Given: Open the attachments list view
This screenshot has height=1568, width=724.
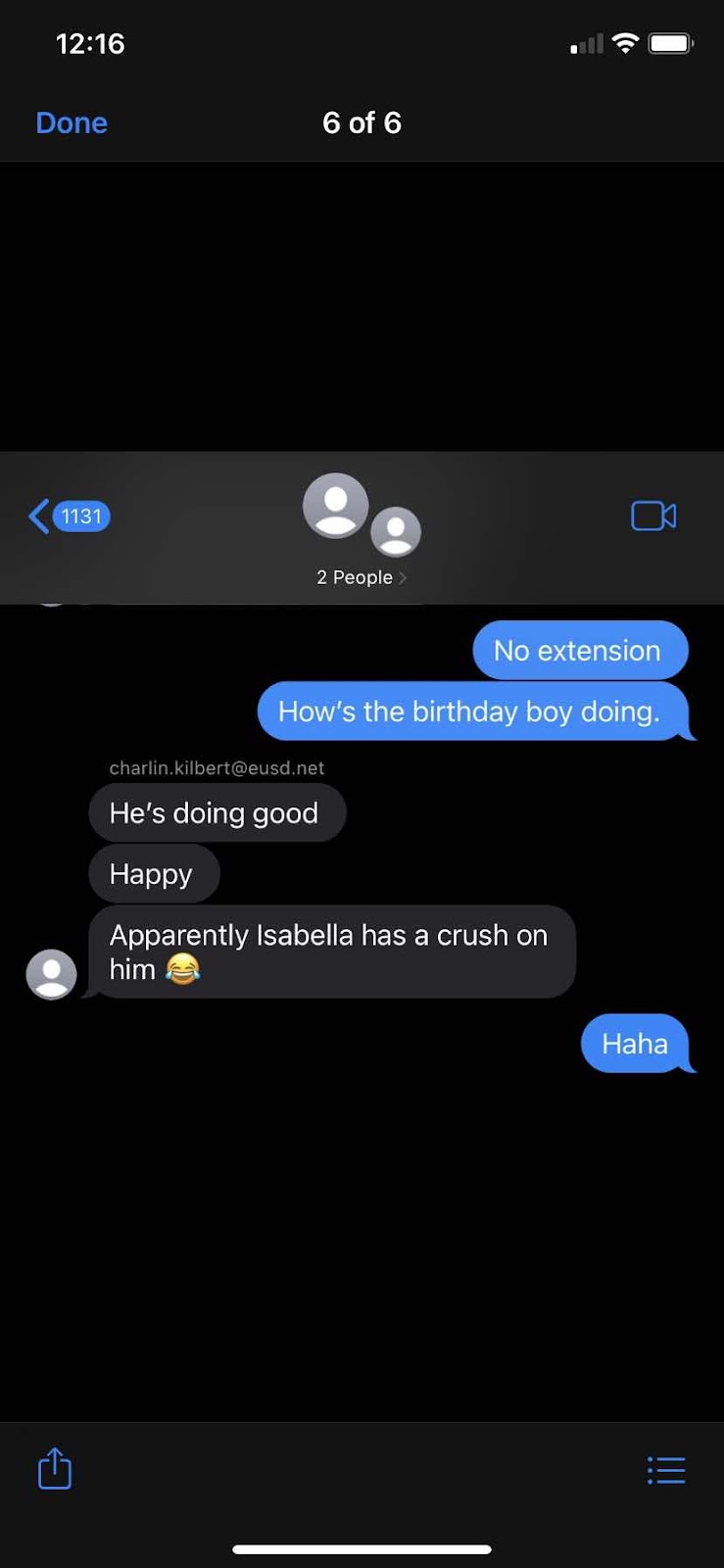Looking at the screenshot, I should tap(666, 1469).
